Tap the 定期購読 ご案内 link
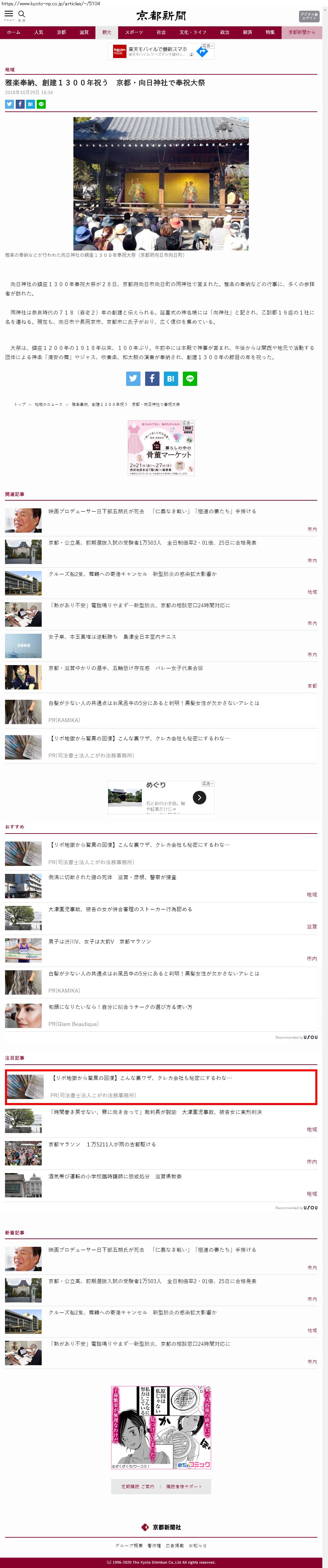This screenshot has width=328, height=1568. (x=137, y=1486)
